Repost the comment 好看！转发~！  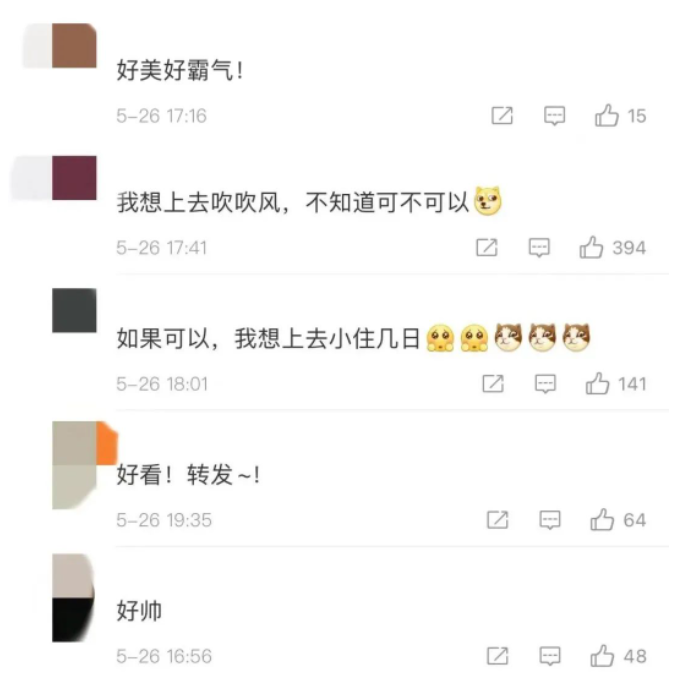click(x=497, y=520)
